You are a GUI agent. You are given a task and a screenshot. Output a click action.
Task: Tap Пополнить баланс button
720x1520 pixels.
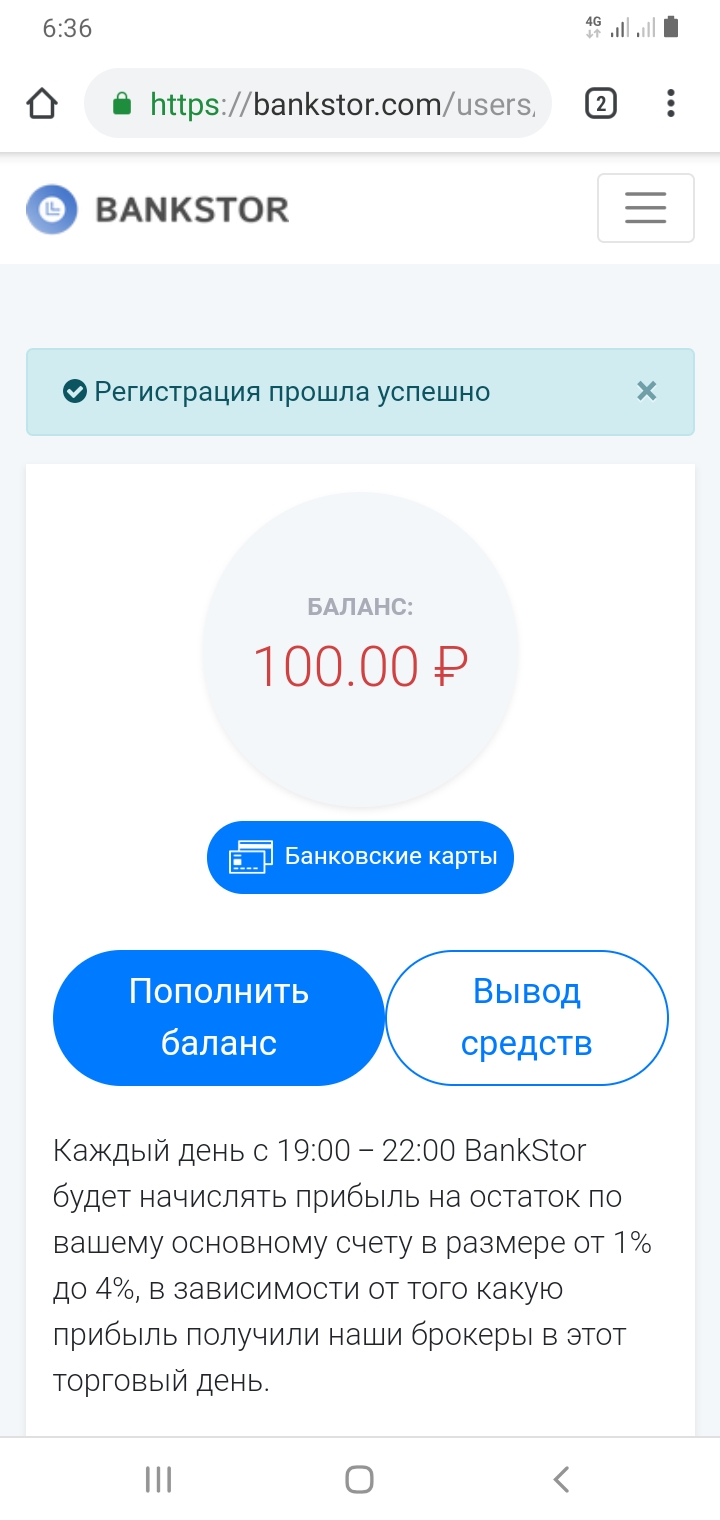(218, 1017)
